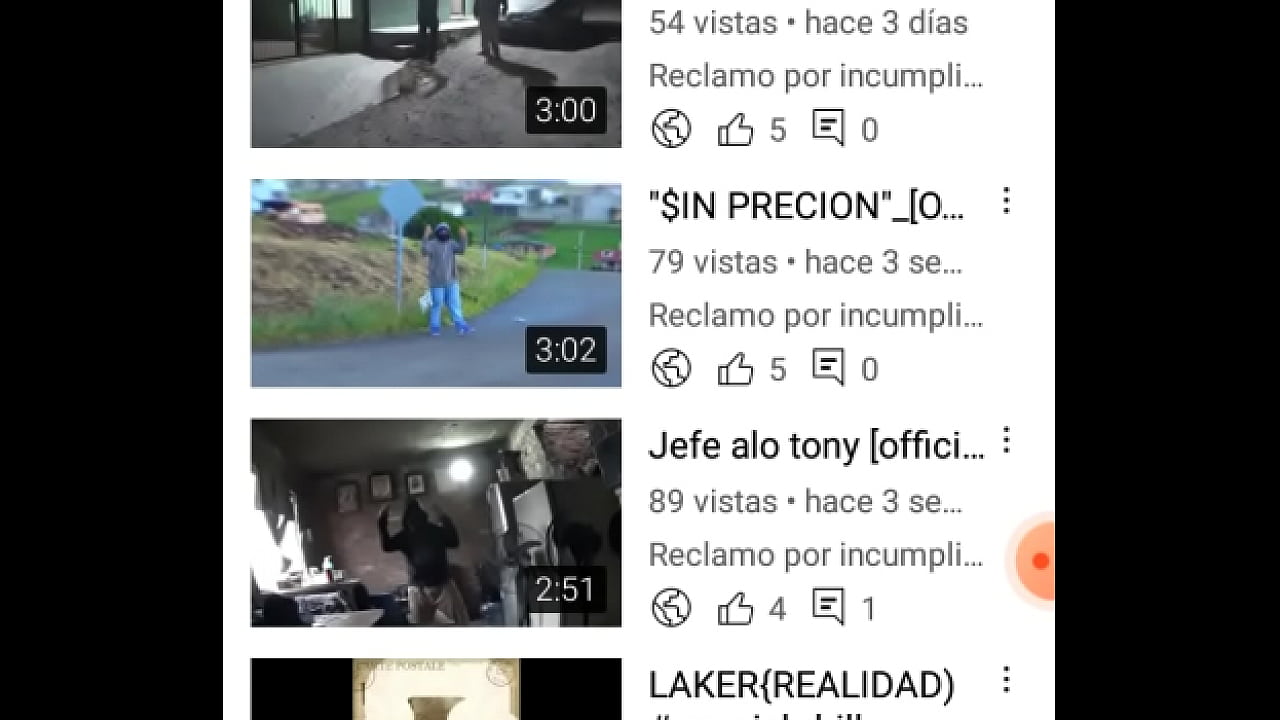Show more options for "Jefe alo tony"
Image resolution: width=1280 pixels, height=720 pixels.
(x=1006, y=440)
